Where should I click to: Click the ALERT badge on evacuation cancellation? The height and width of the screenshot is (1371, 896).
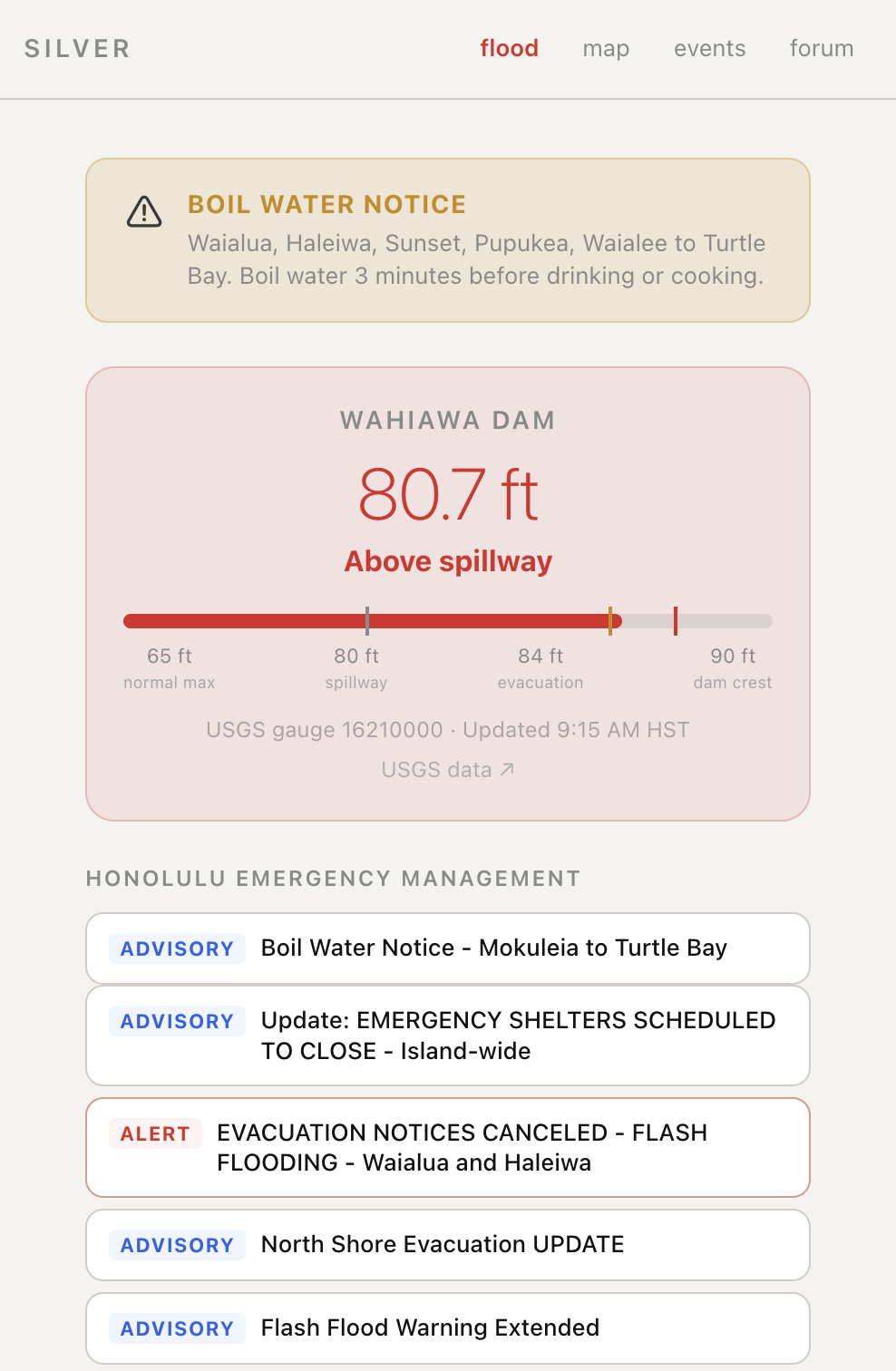[x=155, y=1133]
